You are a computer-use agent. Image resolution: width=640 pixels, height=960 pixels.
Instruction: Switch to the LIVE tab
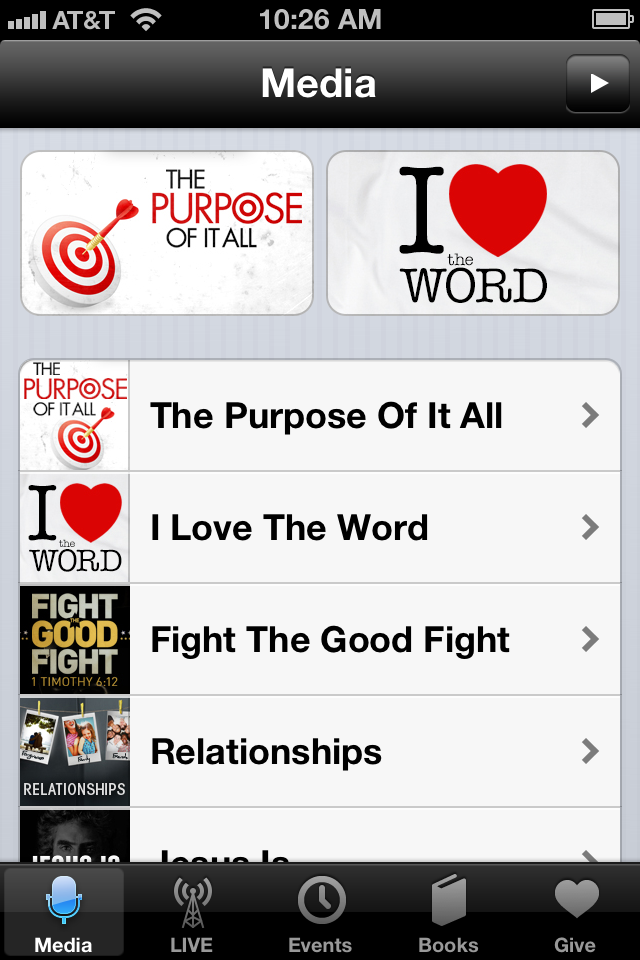pyautogui.click(x=191, y=914)
